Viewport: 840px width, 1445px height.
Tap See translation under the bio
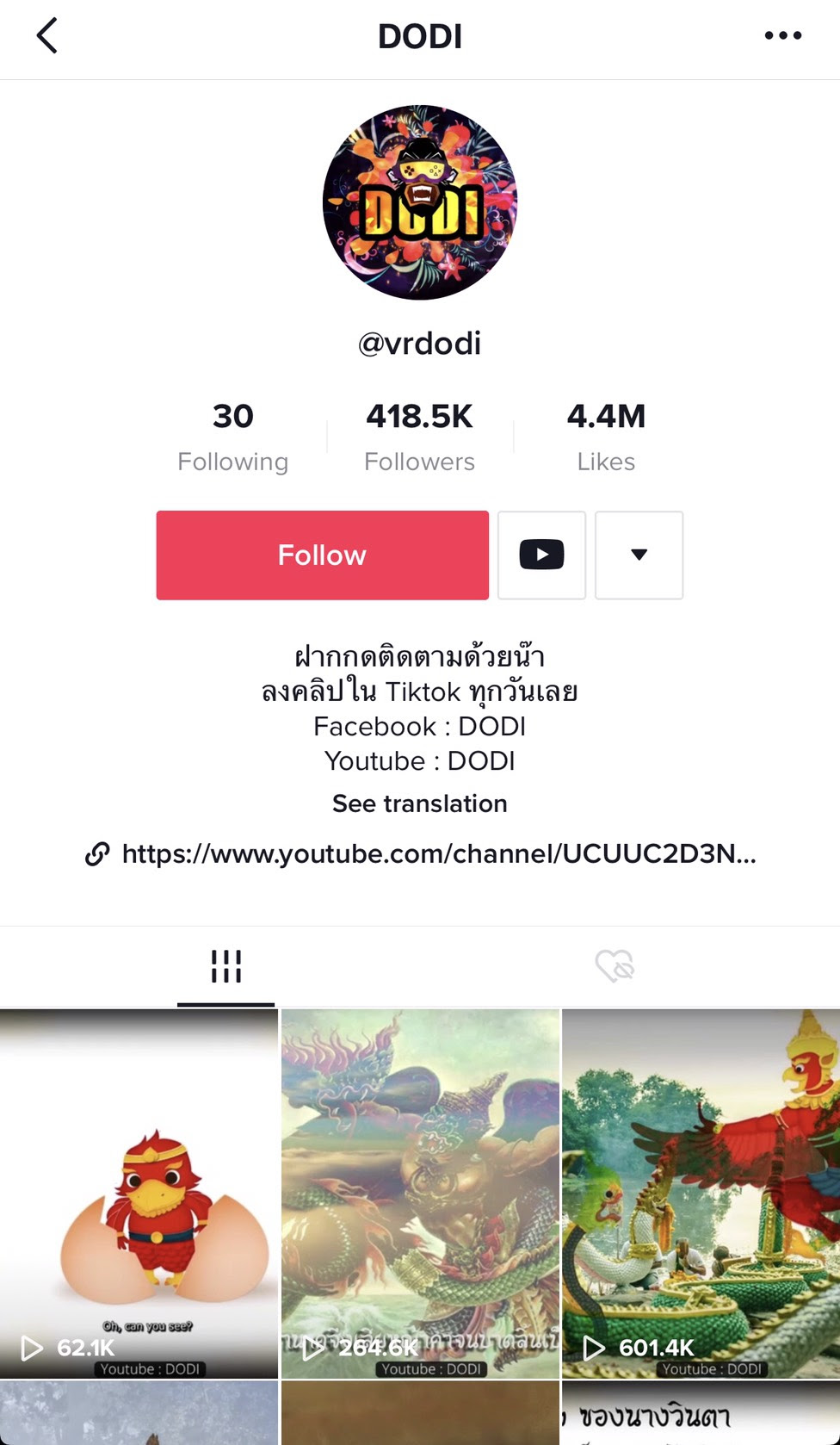(420, 803)
